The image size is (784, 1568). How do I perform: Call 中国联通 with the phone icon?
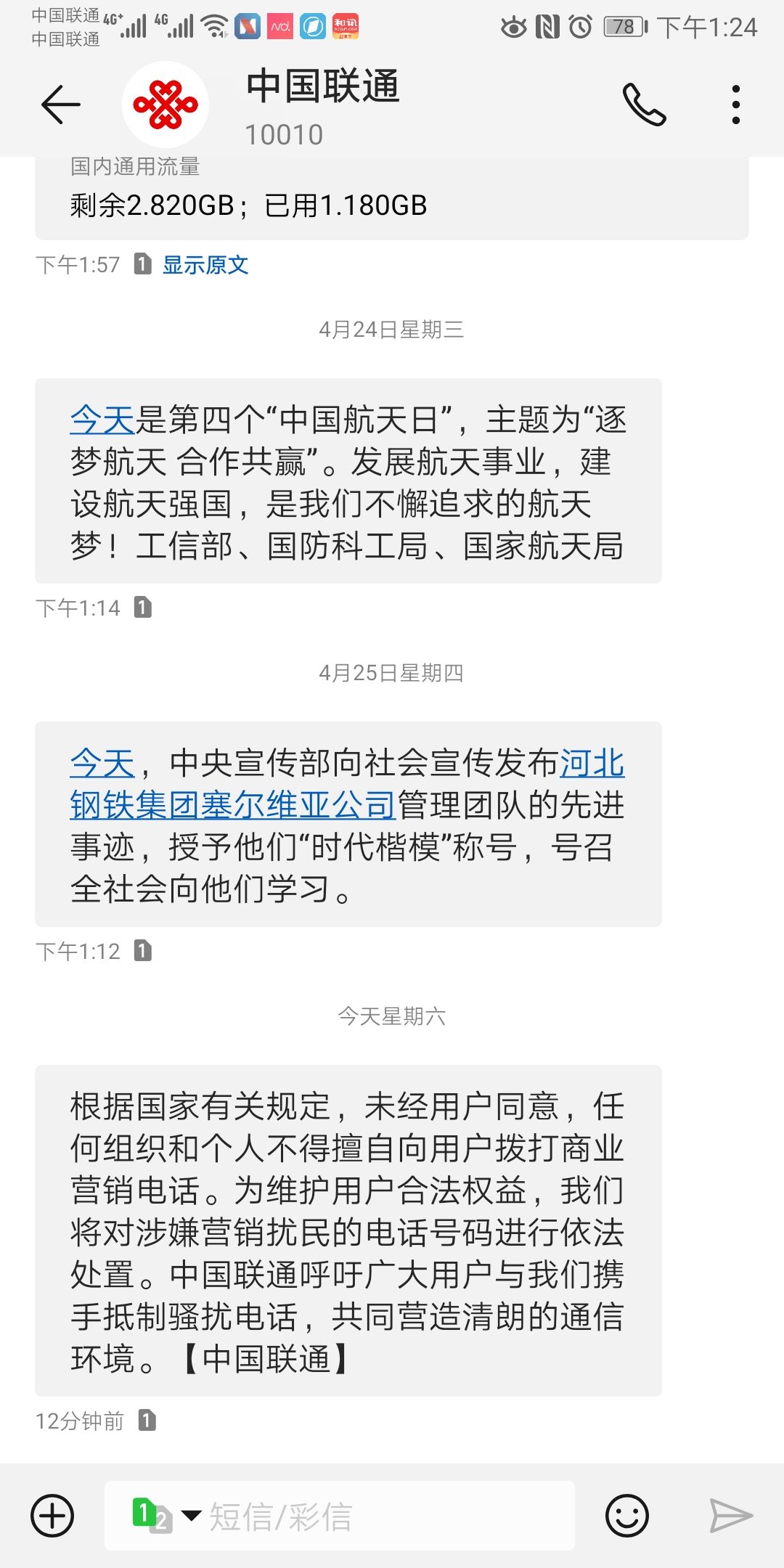(x=644, y=105)
